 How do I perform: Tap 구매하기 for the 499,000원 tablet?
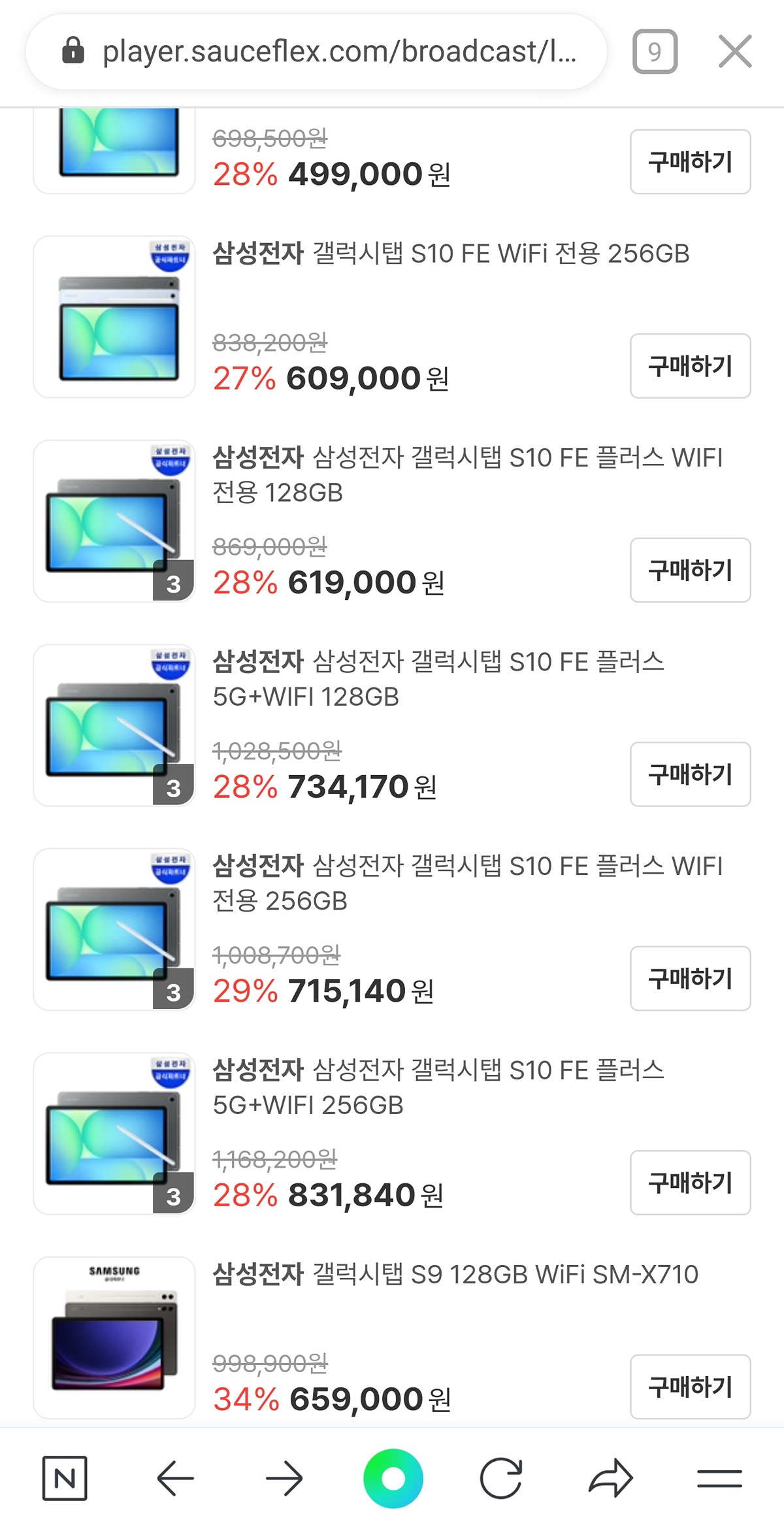[690, 161]
